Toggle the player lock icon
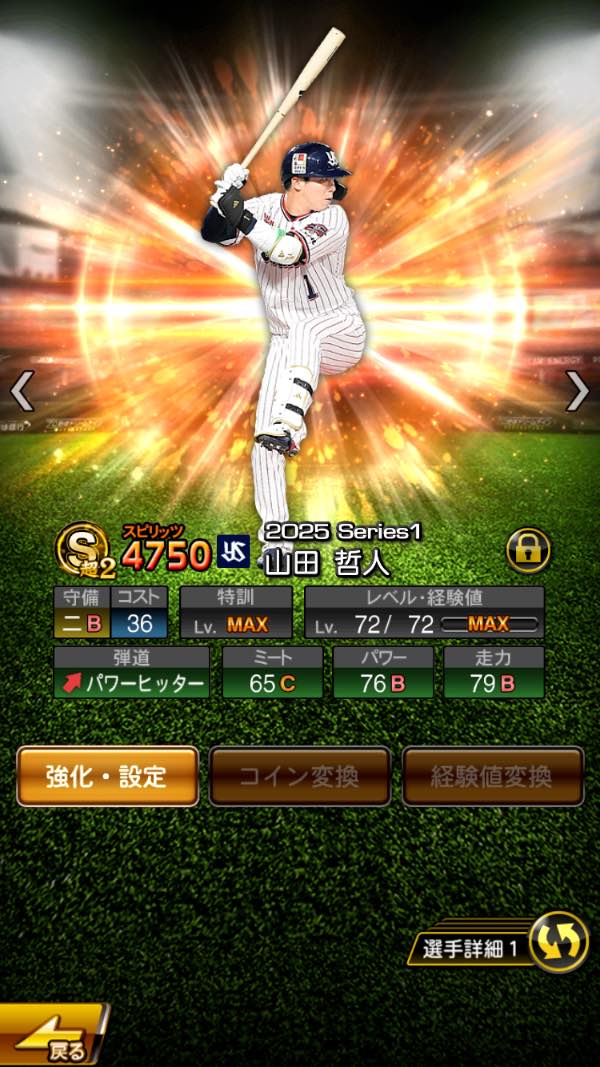Viewport: 600px width, 1067px height. pyautogui.click(x=527, y=550)
